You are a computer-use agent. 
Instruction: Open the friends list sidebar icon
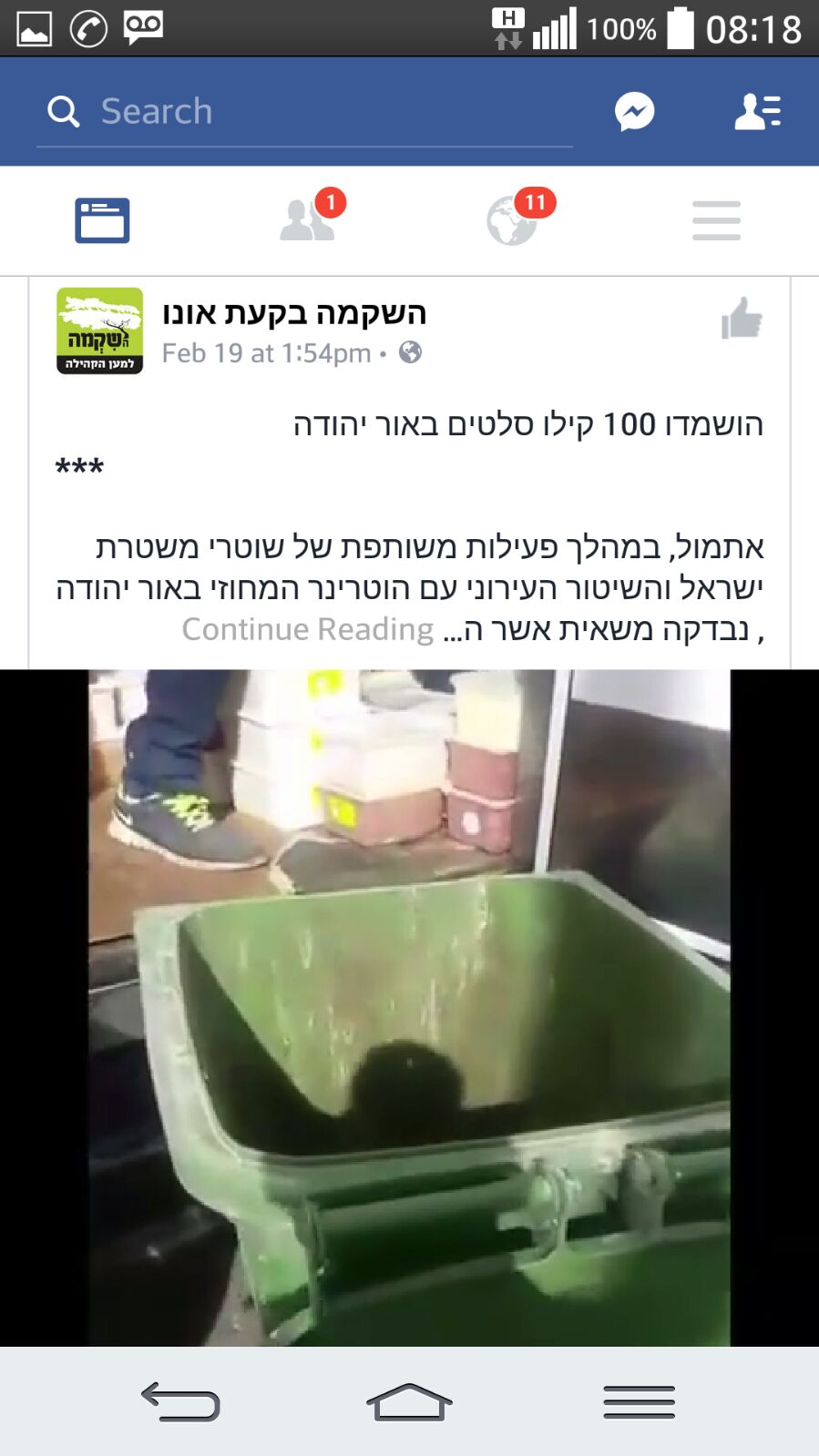coord(757,111)
